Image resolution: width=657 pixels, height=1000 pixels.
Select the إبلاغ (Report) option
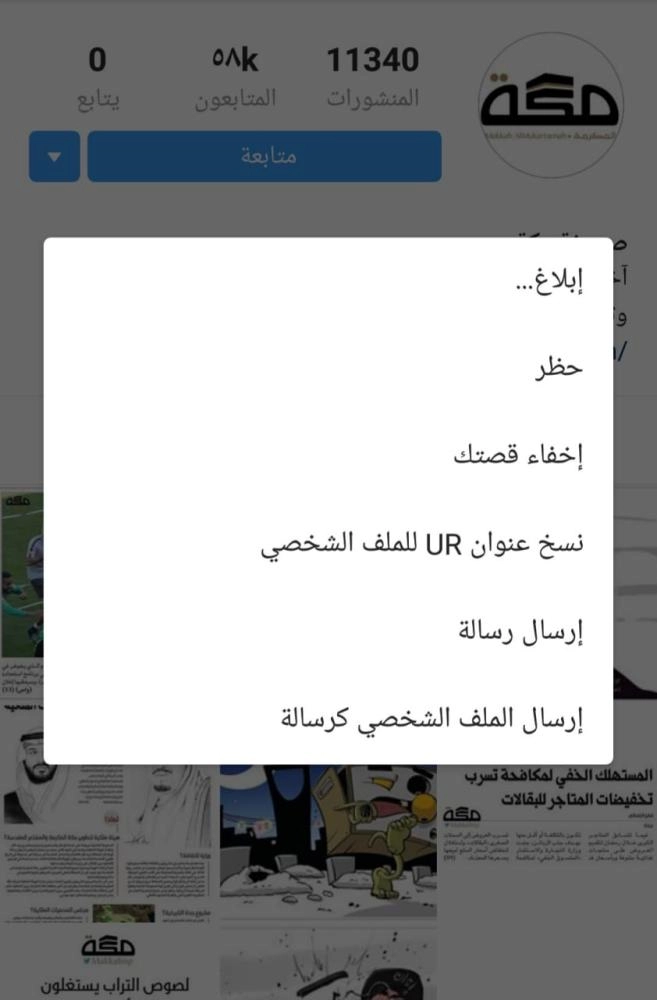(545, 281)
